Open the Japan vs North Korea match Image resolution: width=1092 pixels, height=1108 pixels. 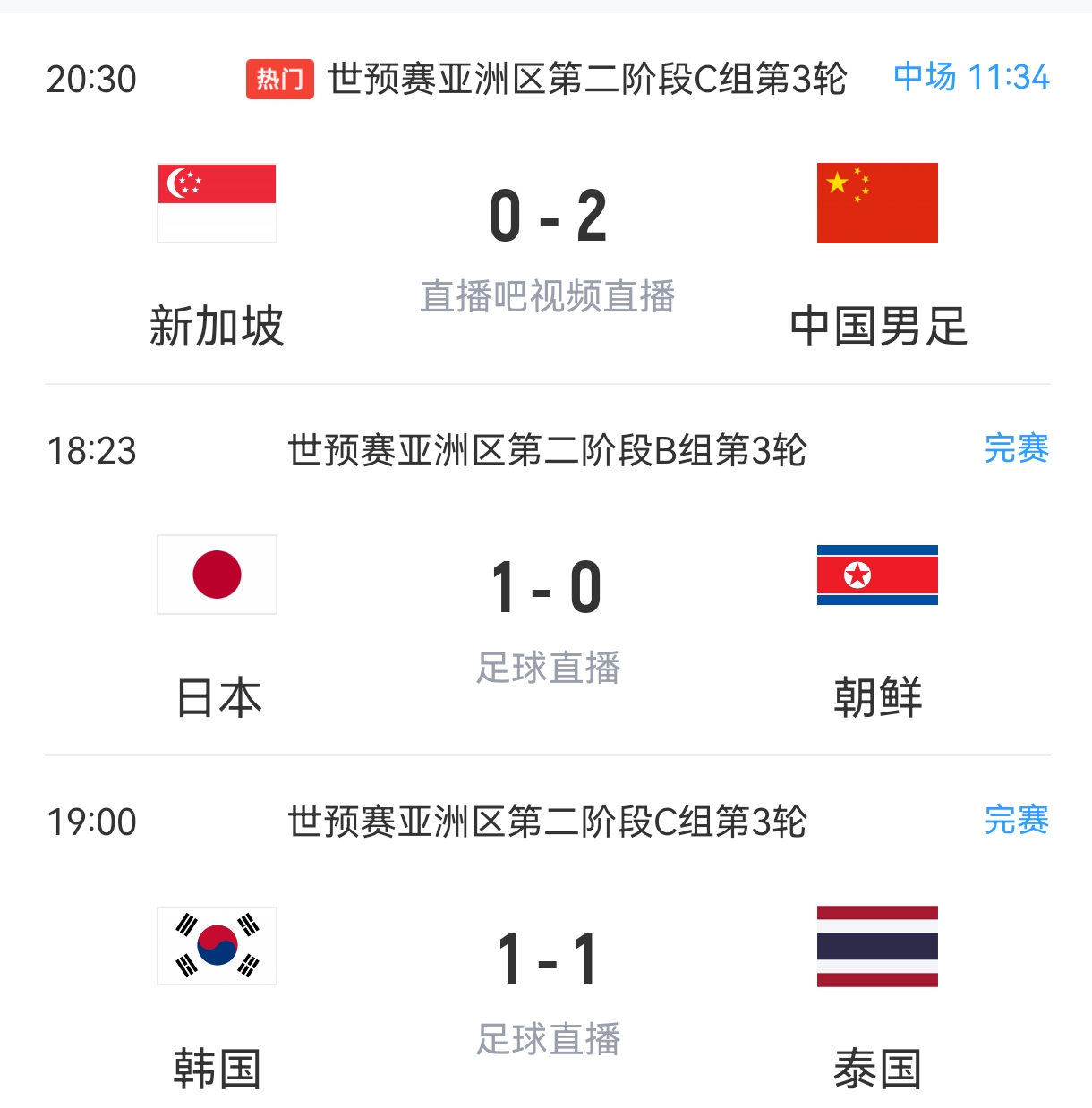(548, 587)
